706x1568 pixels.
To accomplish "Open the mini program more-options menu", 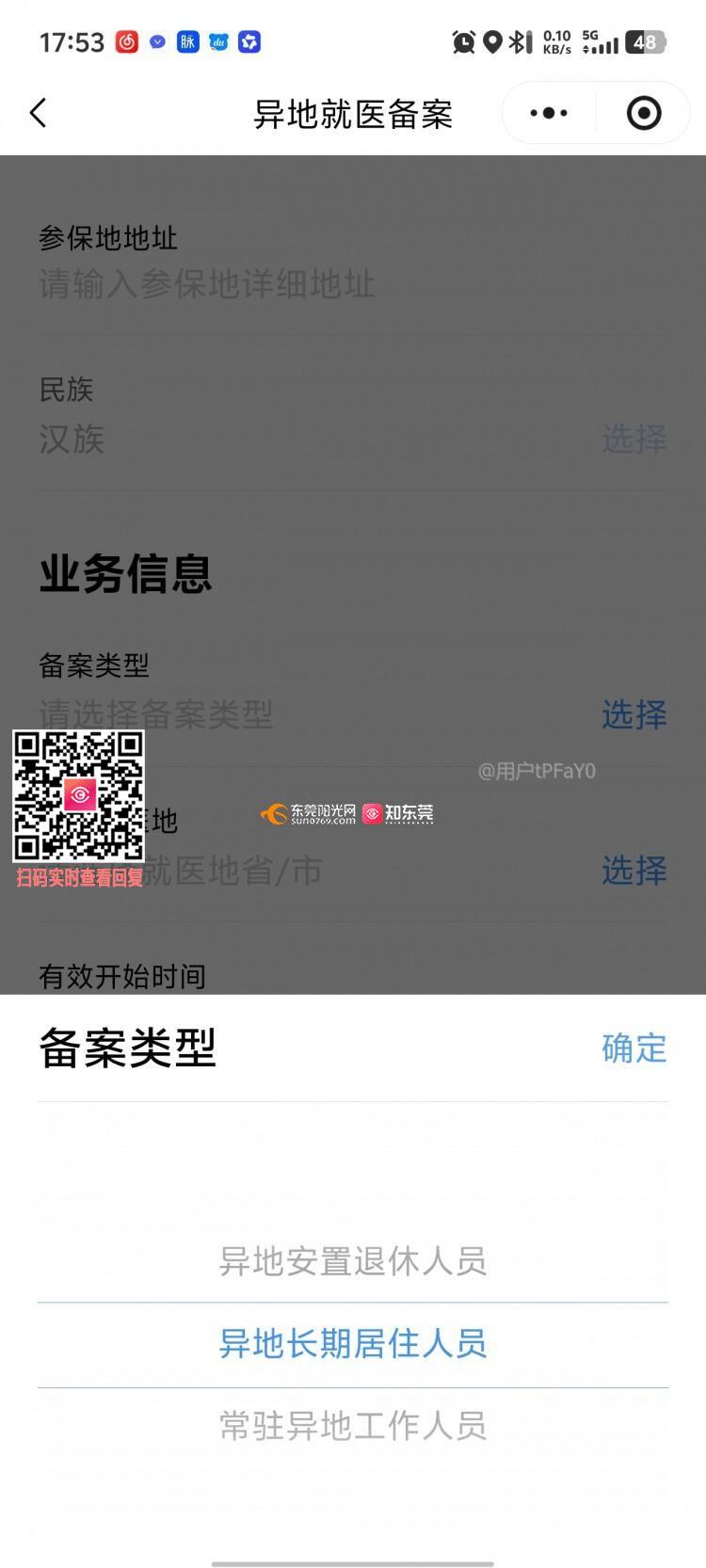I will (x=549, y=113).
